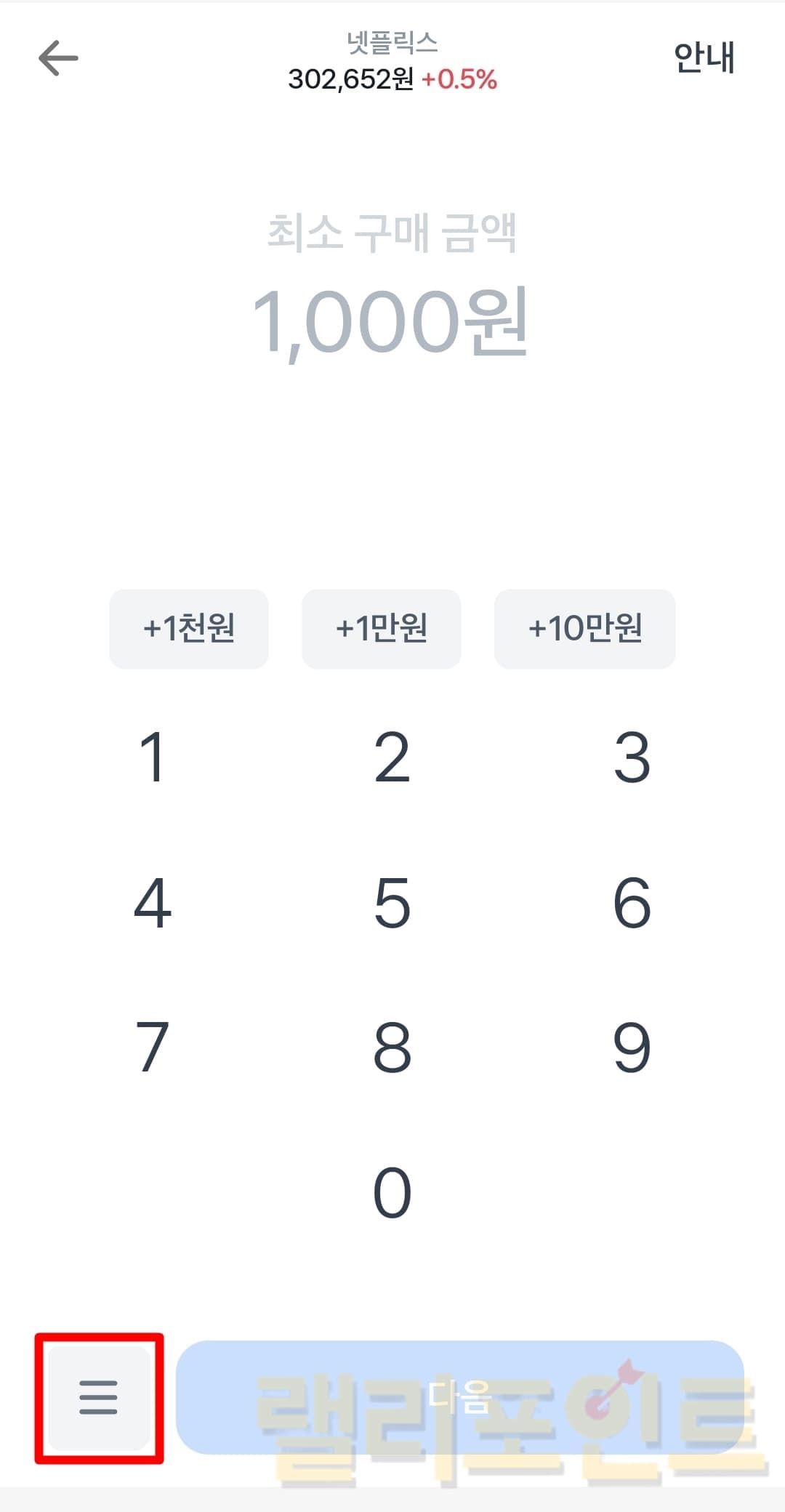Add +10만원 to the amount
Viewport: 785px width, 1512px height.
[x=585, y=629]
